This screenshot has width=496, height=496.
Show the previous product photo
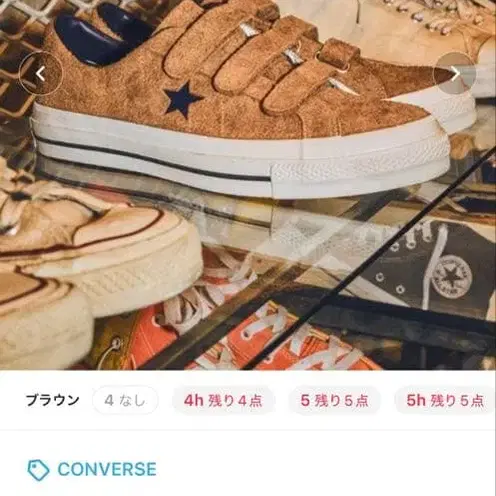click(41, 74)
